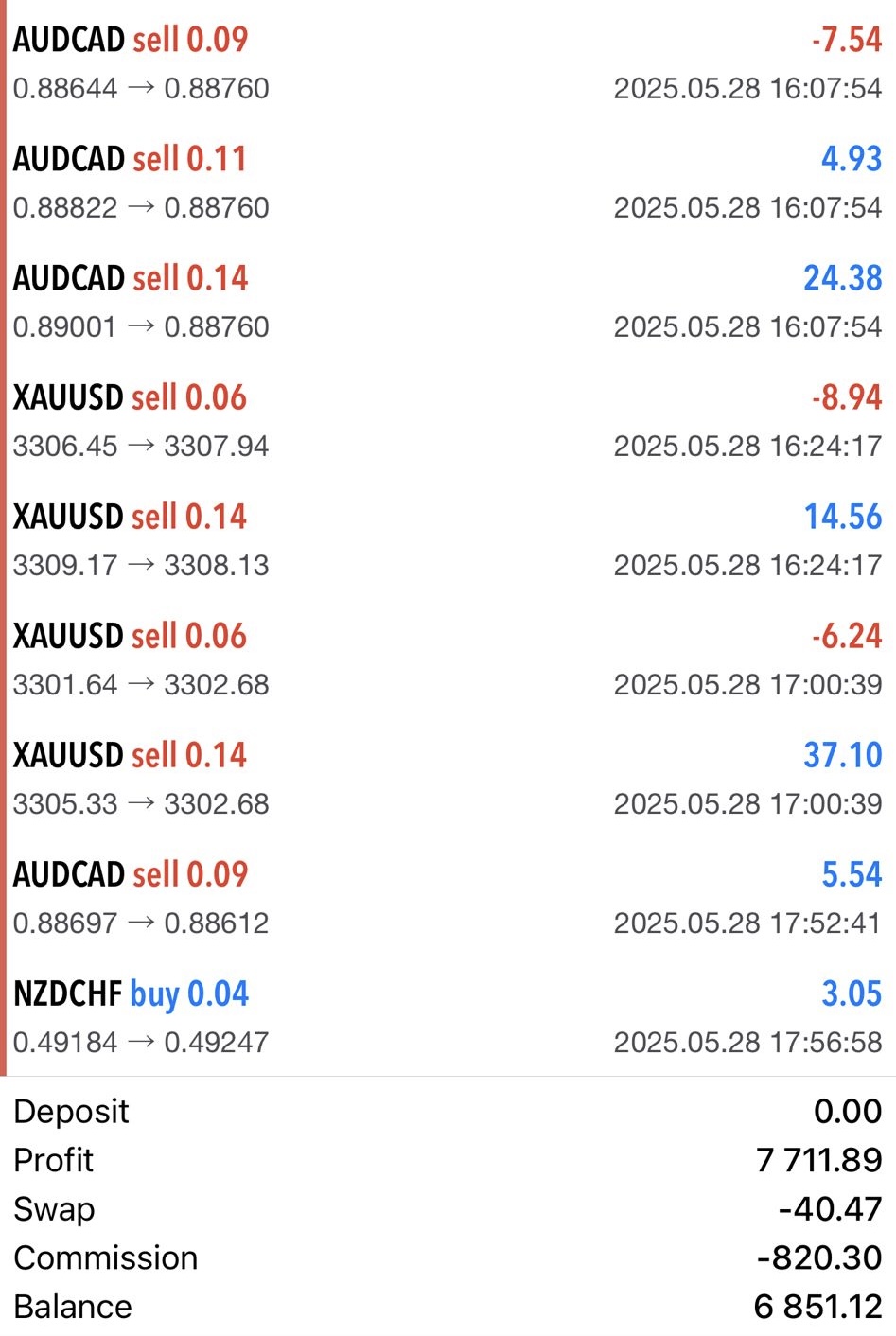Expand XAUUSD sell 0.14 trade with 14.56
The width and height of the screenshot is (896, 1336).
448,539
